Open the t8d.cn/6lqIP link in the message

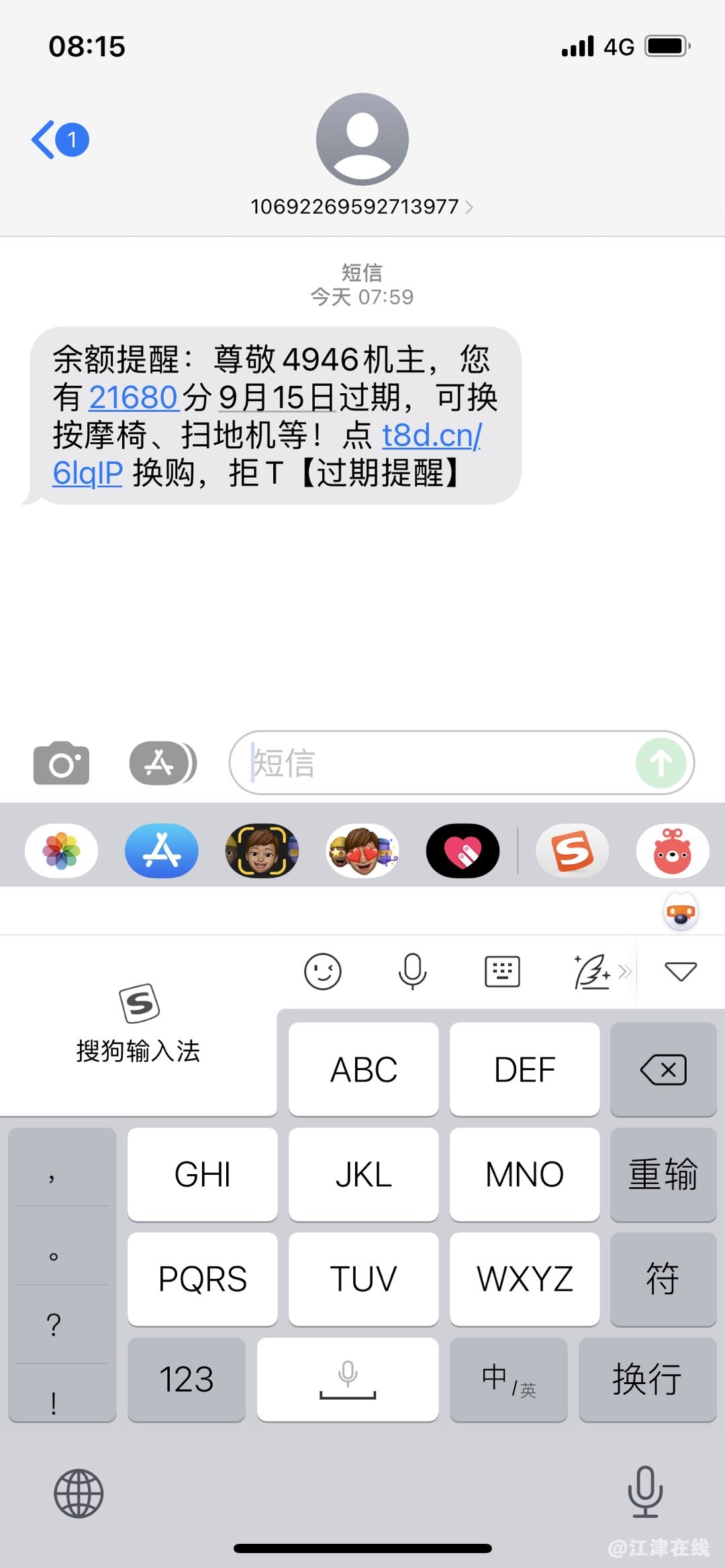(431, 436)
